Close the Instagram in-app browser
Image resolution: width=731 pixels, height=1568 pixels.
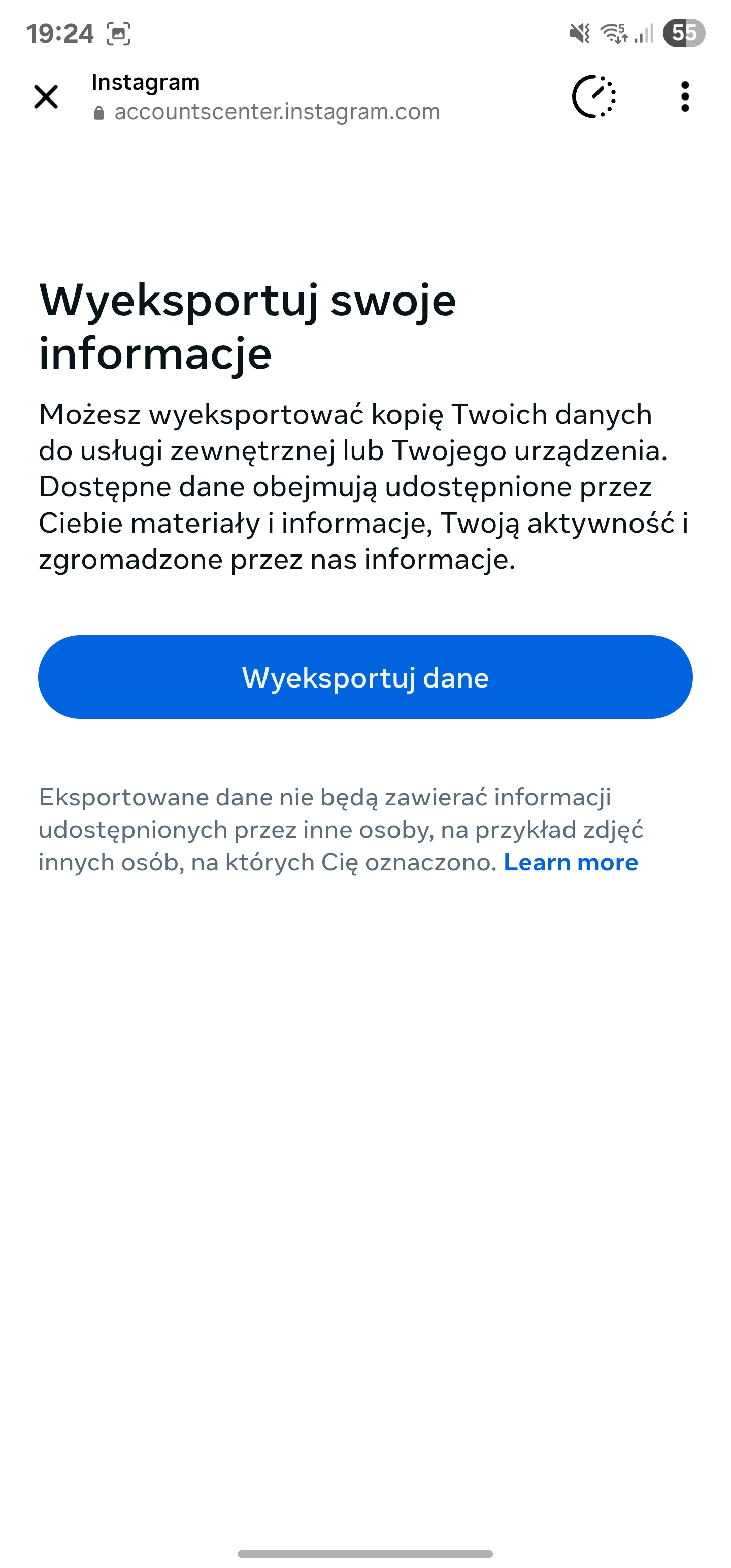coord(46,97)
